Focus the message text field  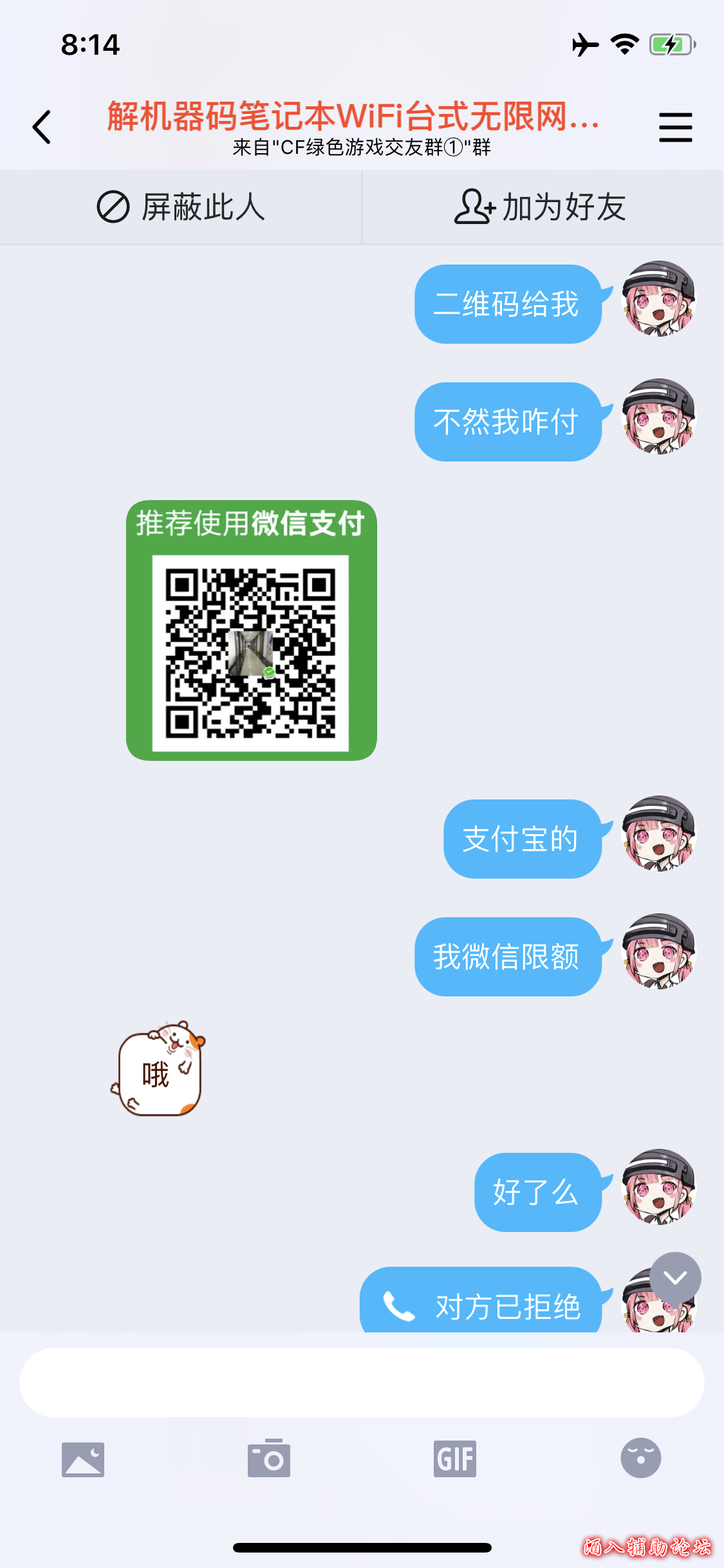[x=362, y=1383]
